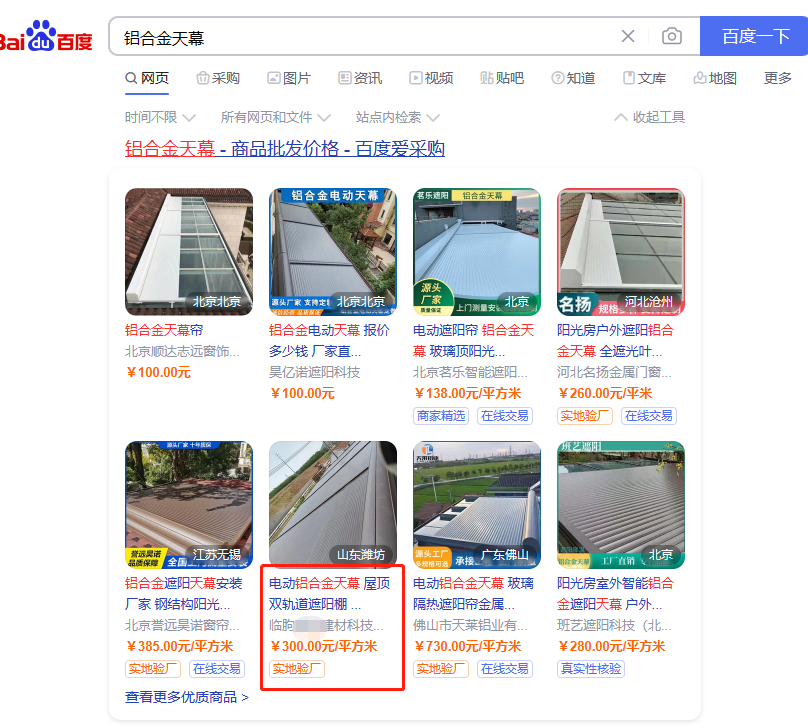Switch to the 资讯 tab

coord(359,78)
